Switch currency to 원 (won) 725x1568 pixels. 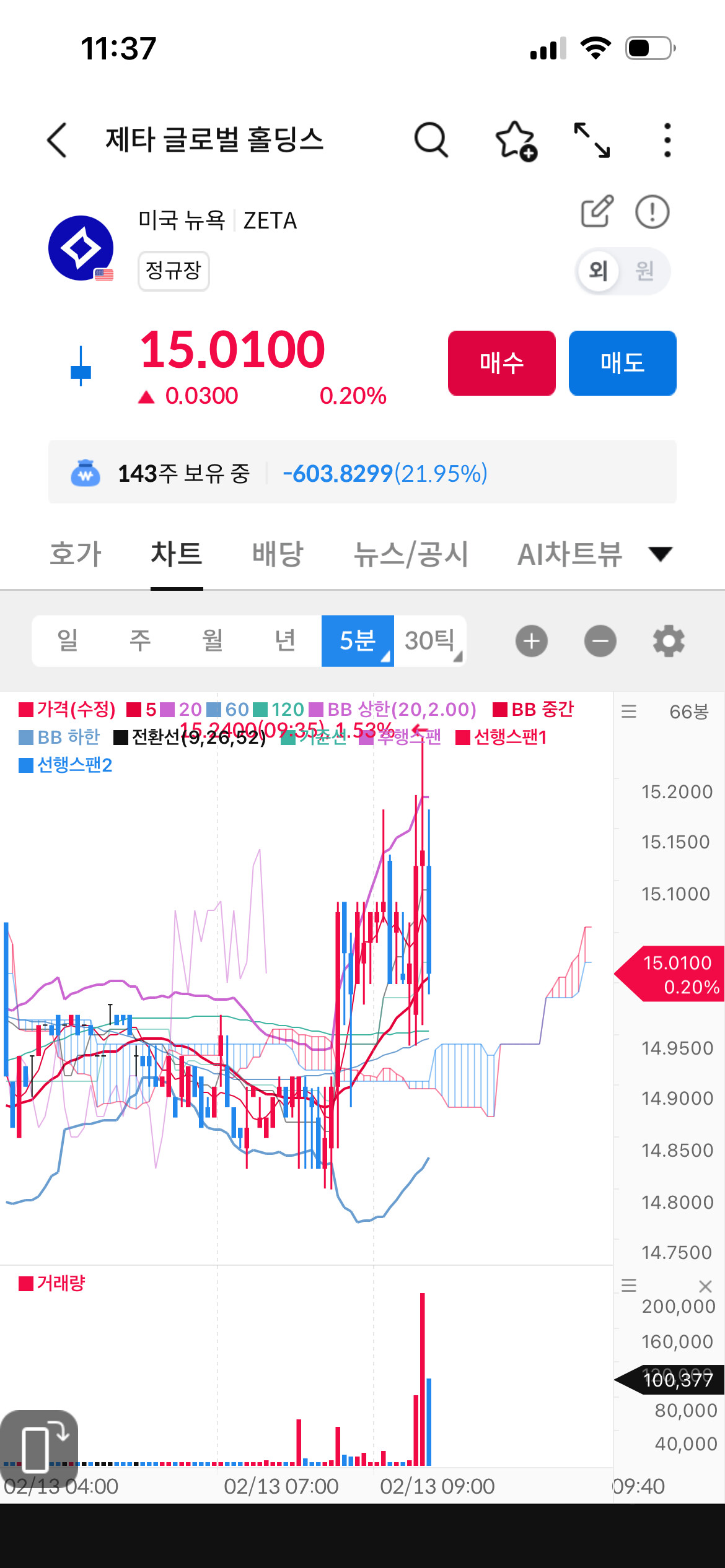tap(644, 271)
